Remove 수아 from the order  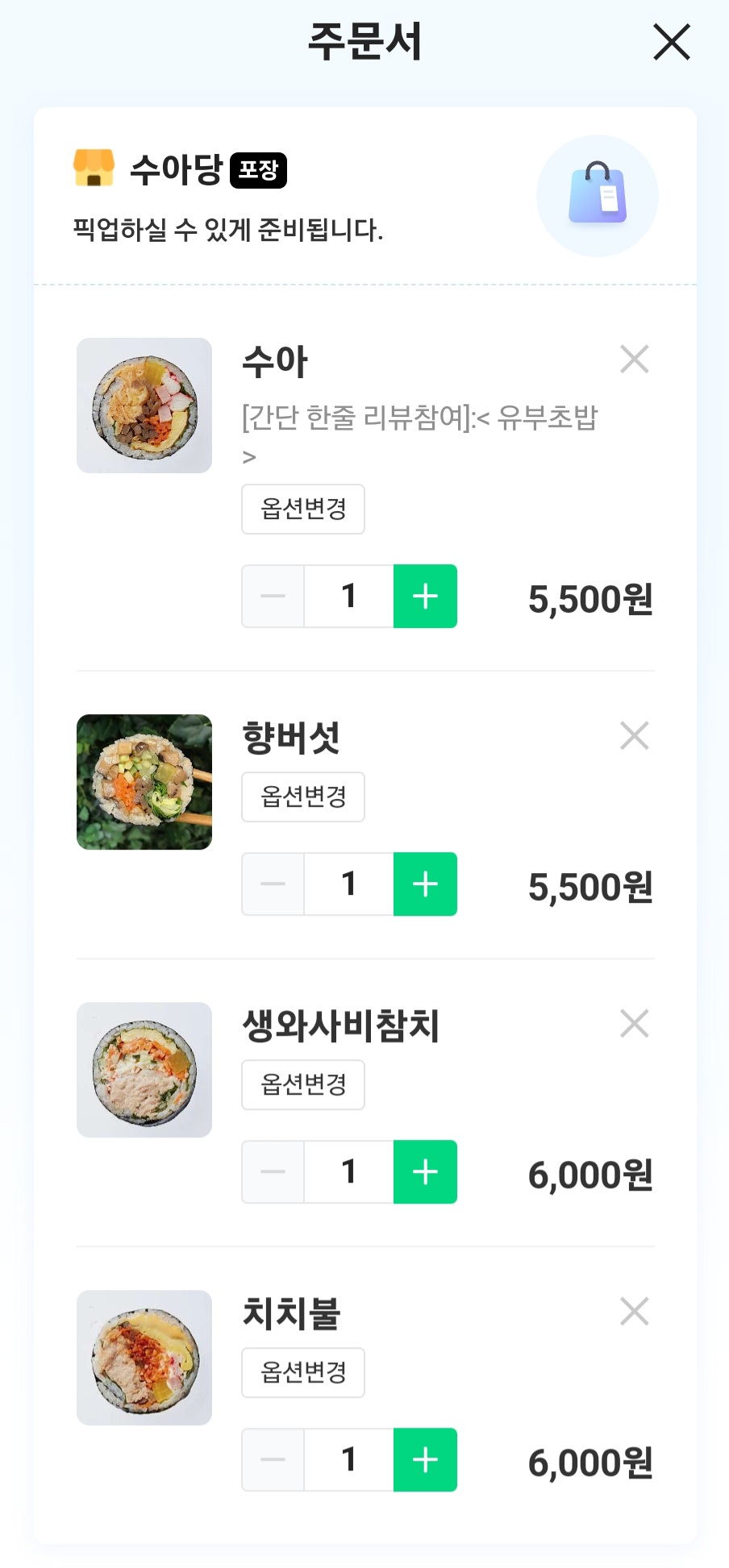[635, 360]
